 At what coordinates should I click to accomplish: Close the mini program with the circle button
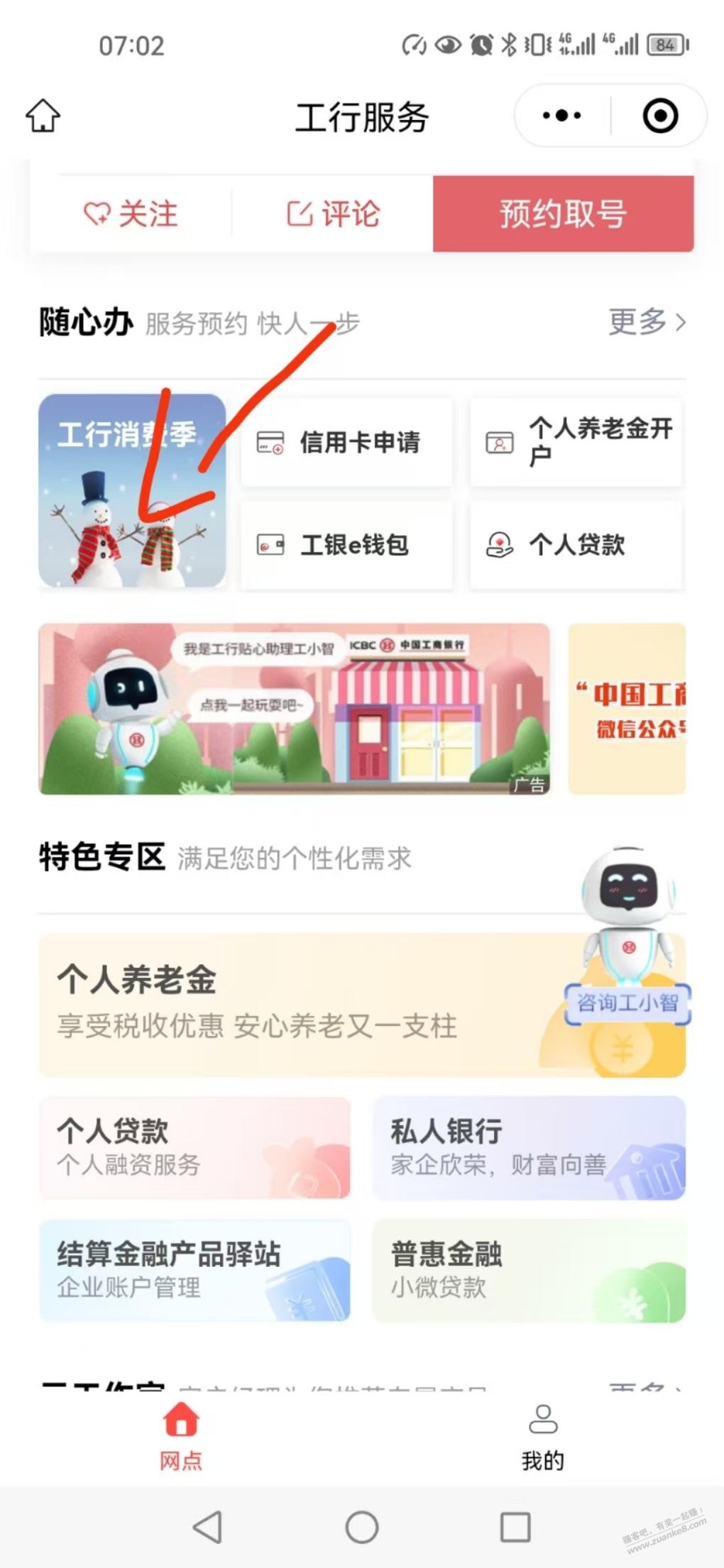pyautogui.click(x=660, y=116)
